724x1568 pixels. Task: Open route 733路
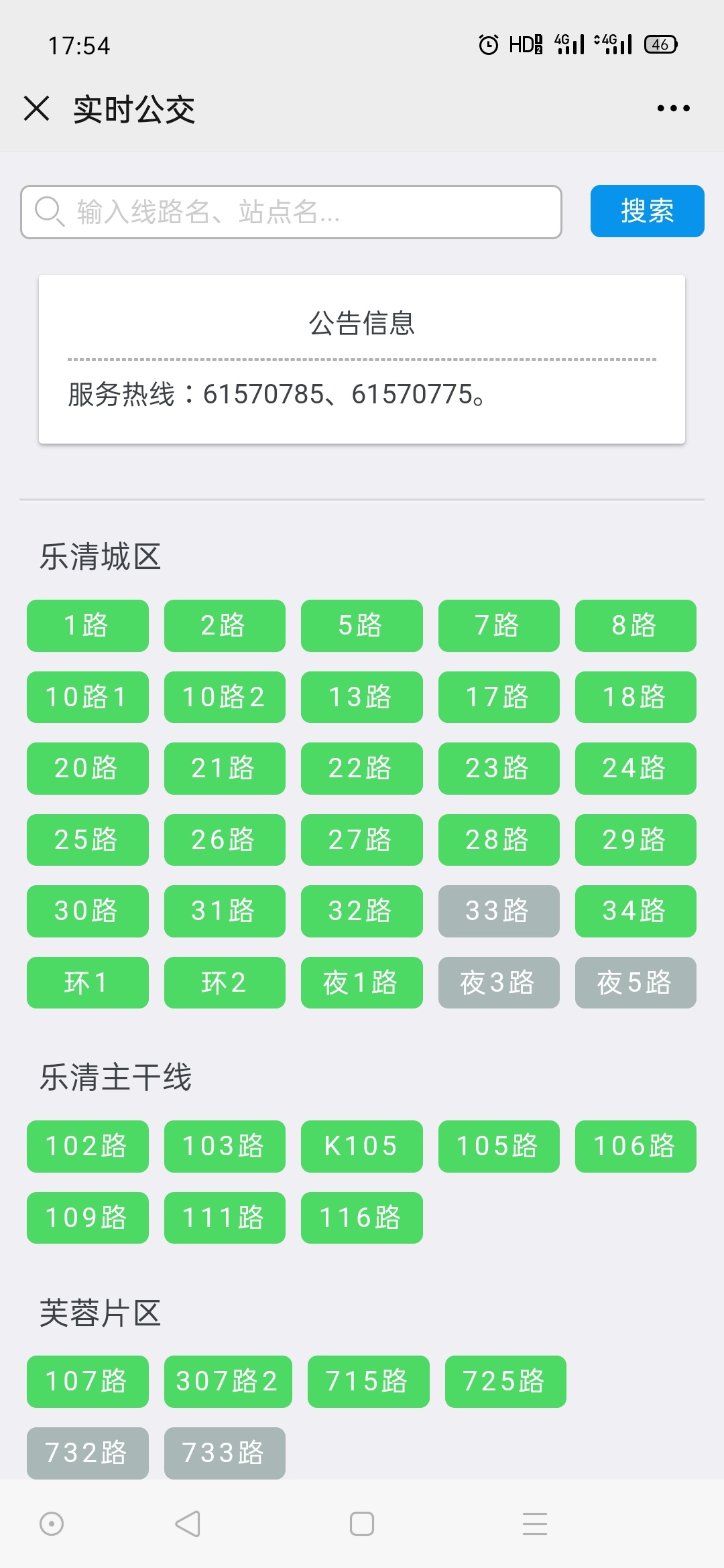225,1453
